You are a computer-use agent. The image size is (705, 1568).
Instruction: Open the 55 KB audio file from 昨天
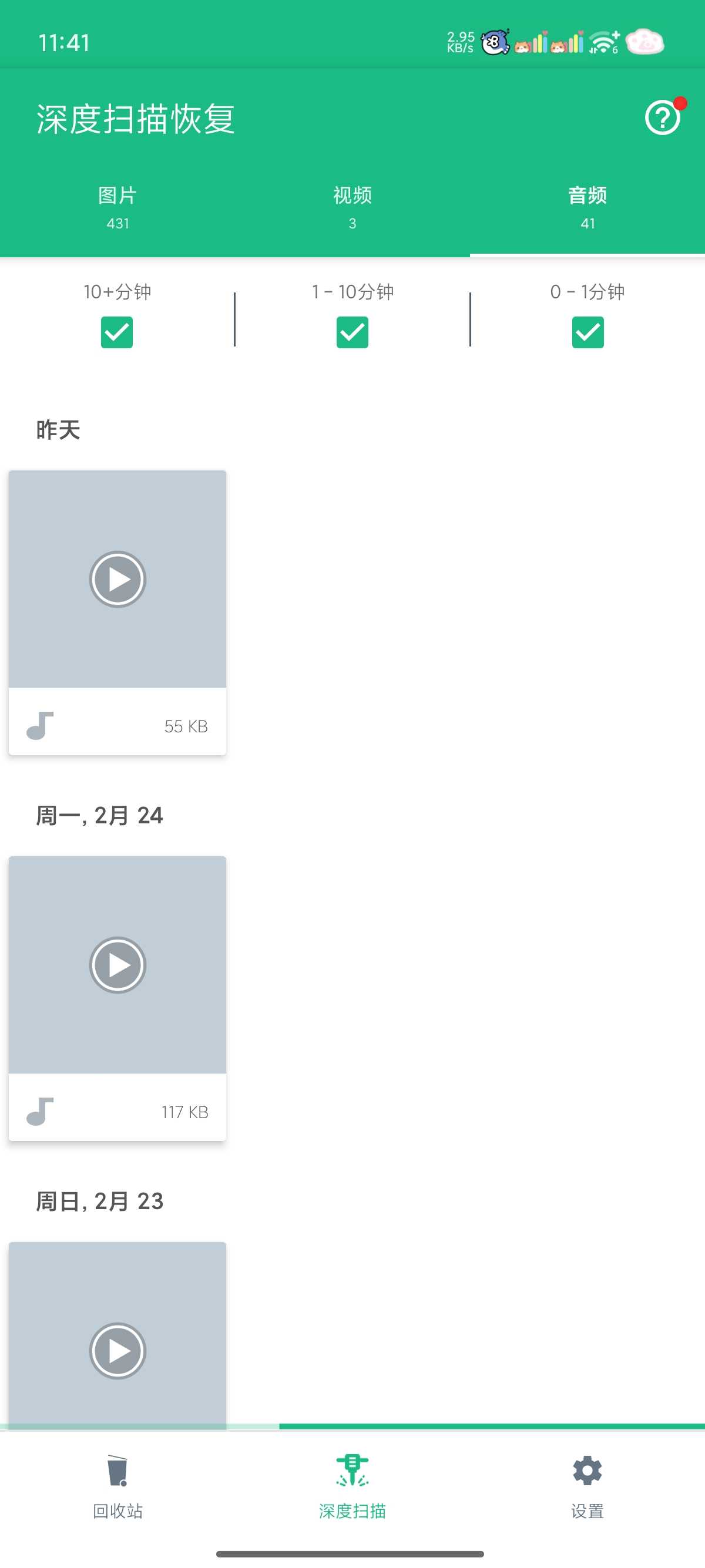[x=117, y=580]
